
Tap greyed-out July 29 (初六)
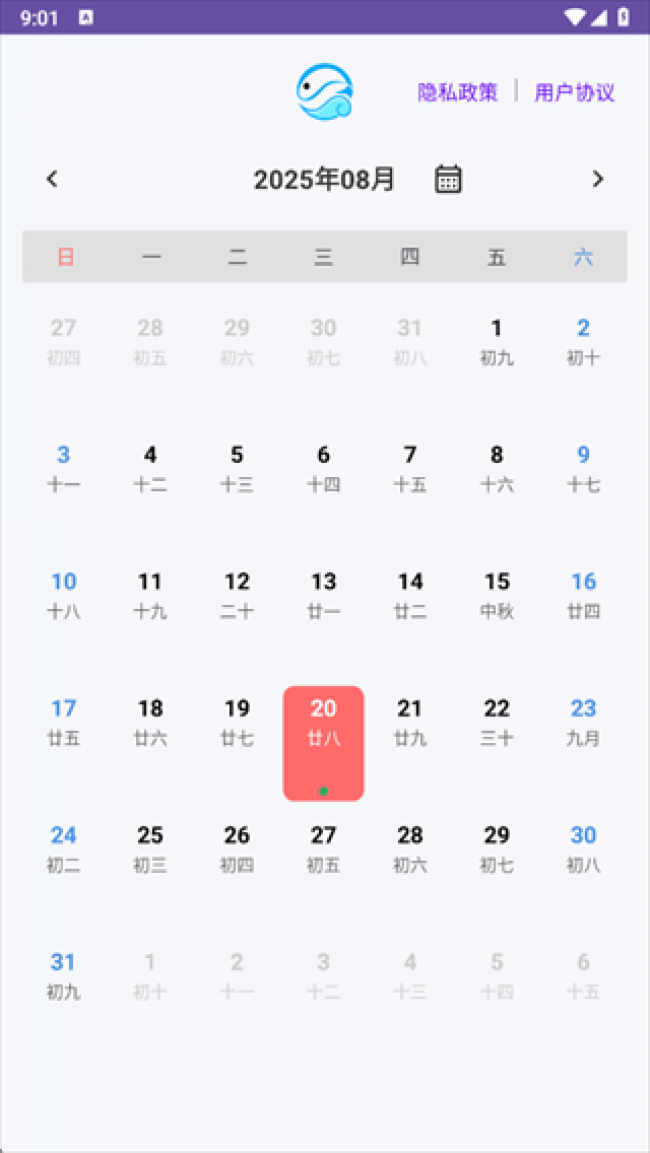tap(237, 341)
